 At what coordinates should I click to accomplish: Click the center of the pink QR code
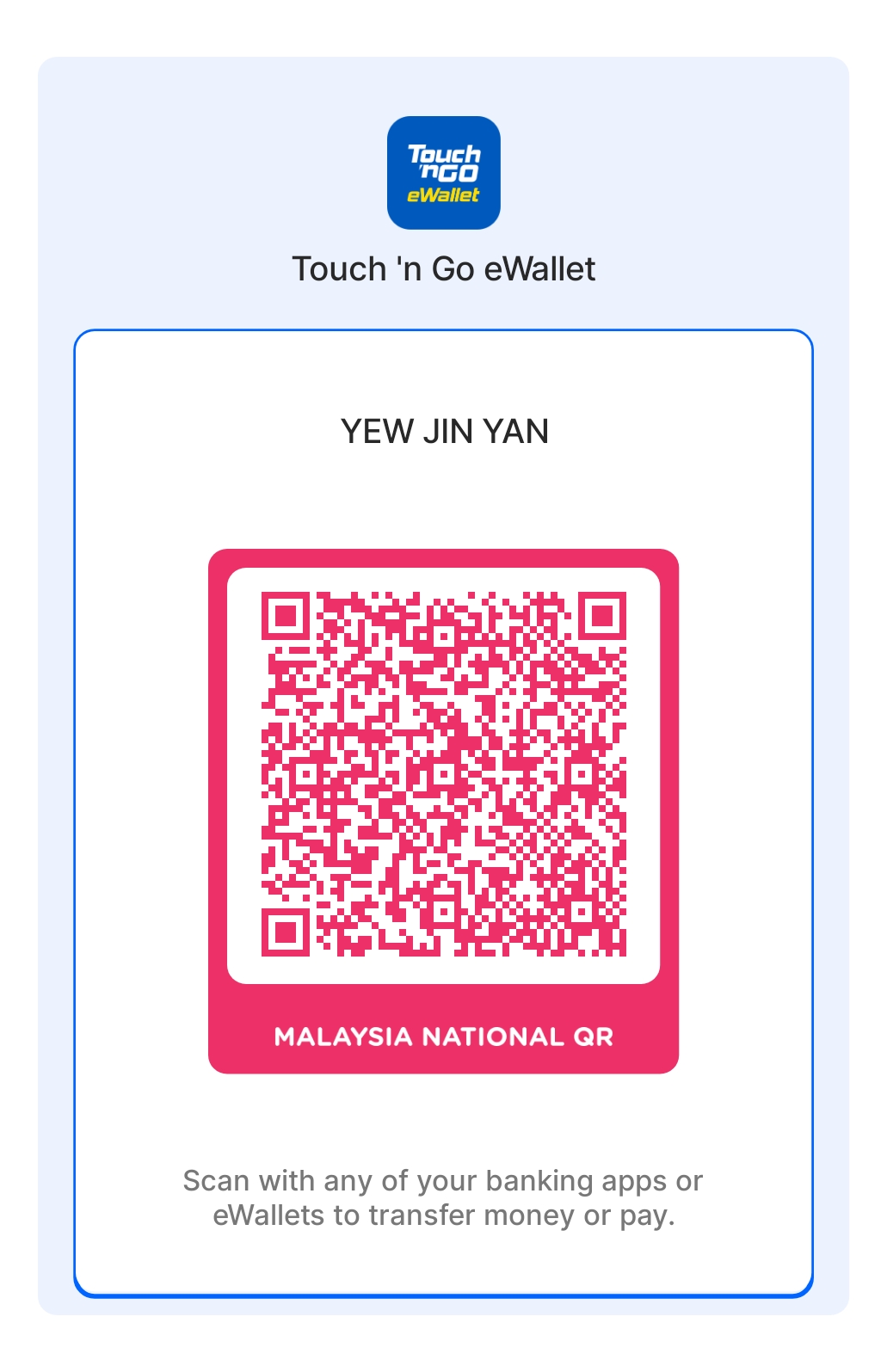[x=443, y=774]
